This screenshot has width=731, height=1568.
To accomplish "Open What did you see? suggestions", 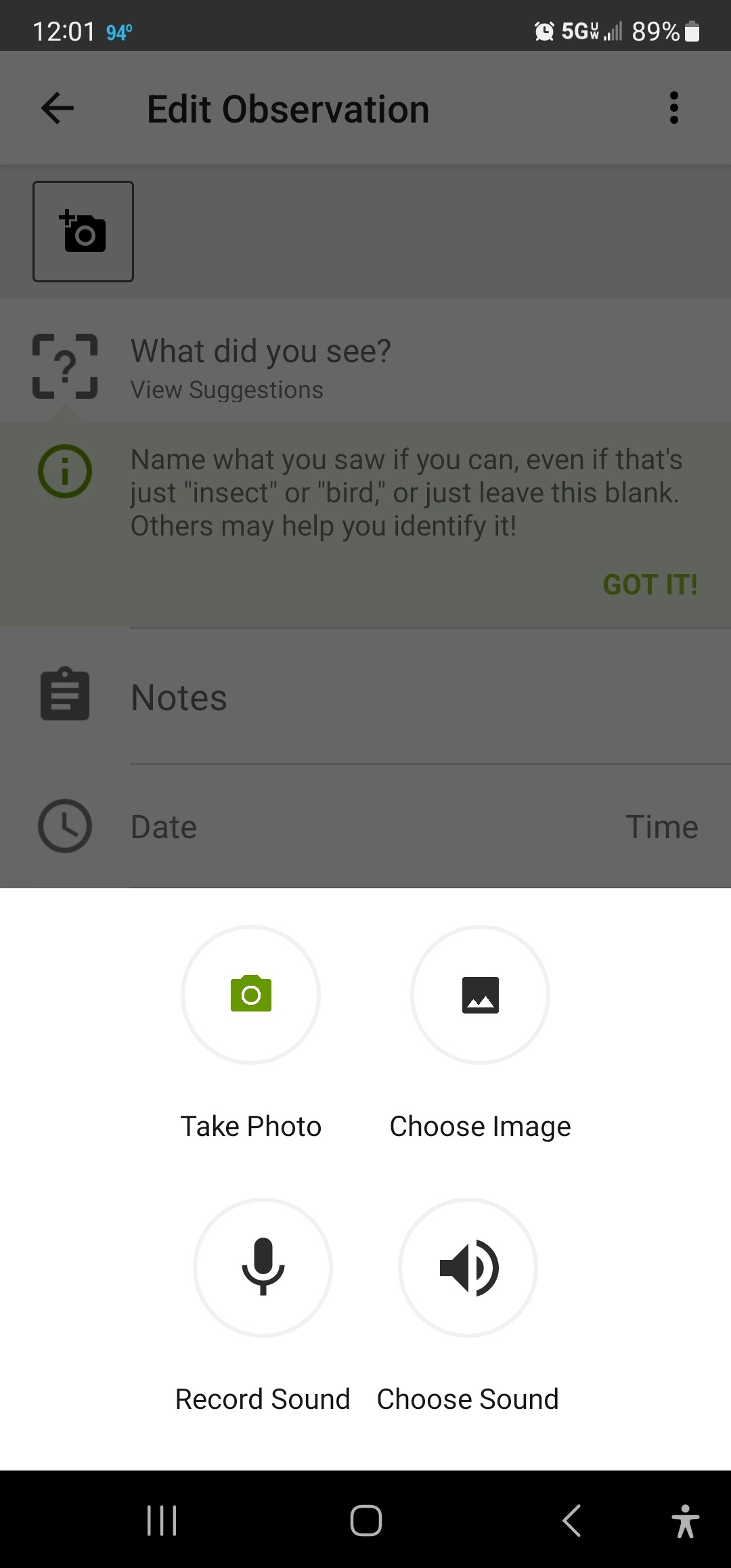I will (365, 368).
